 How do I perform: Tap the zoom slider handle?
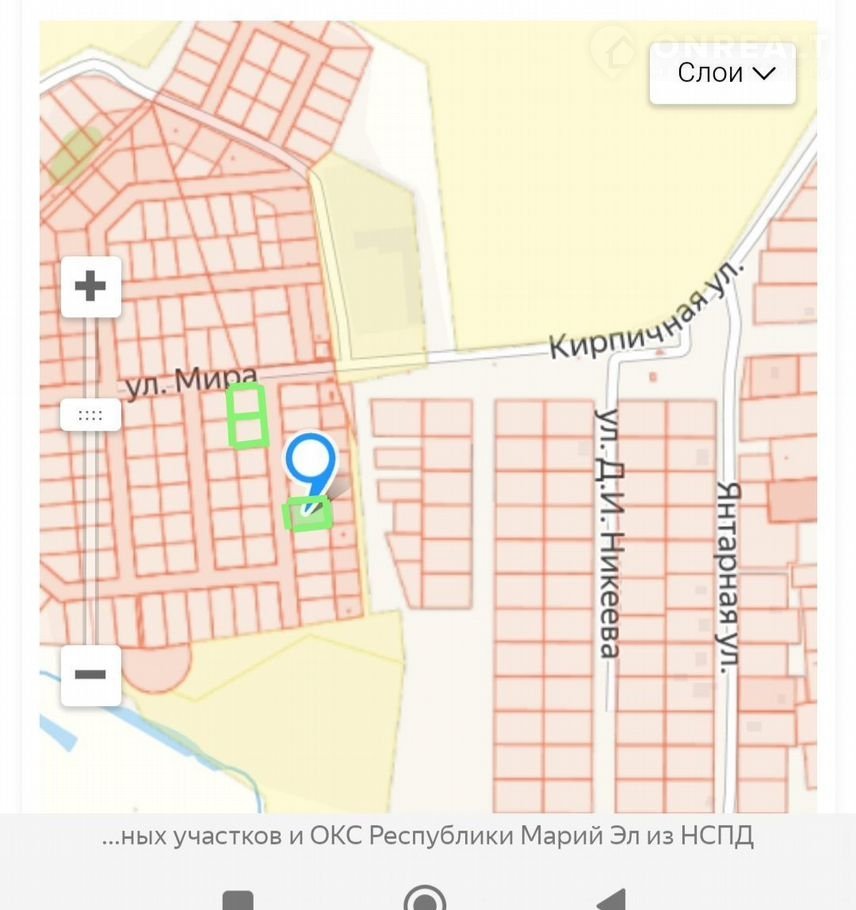(91, 415)
